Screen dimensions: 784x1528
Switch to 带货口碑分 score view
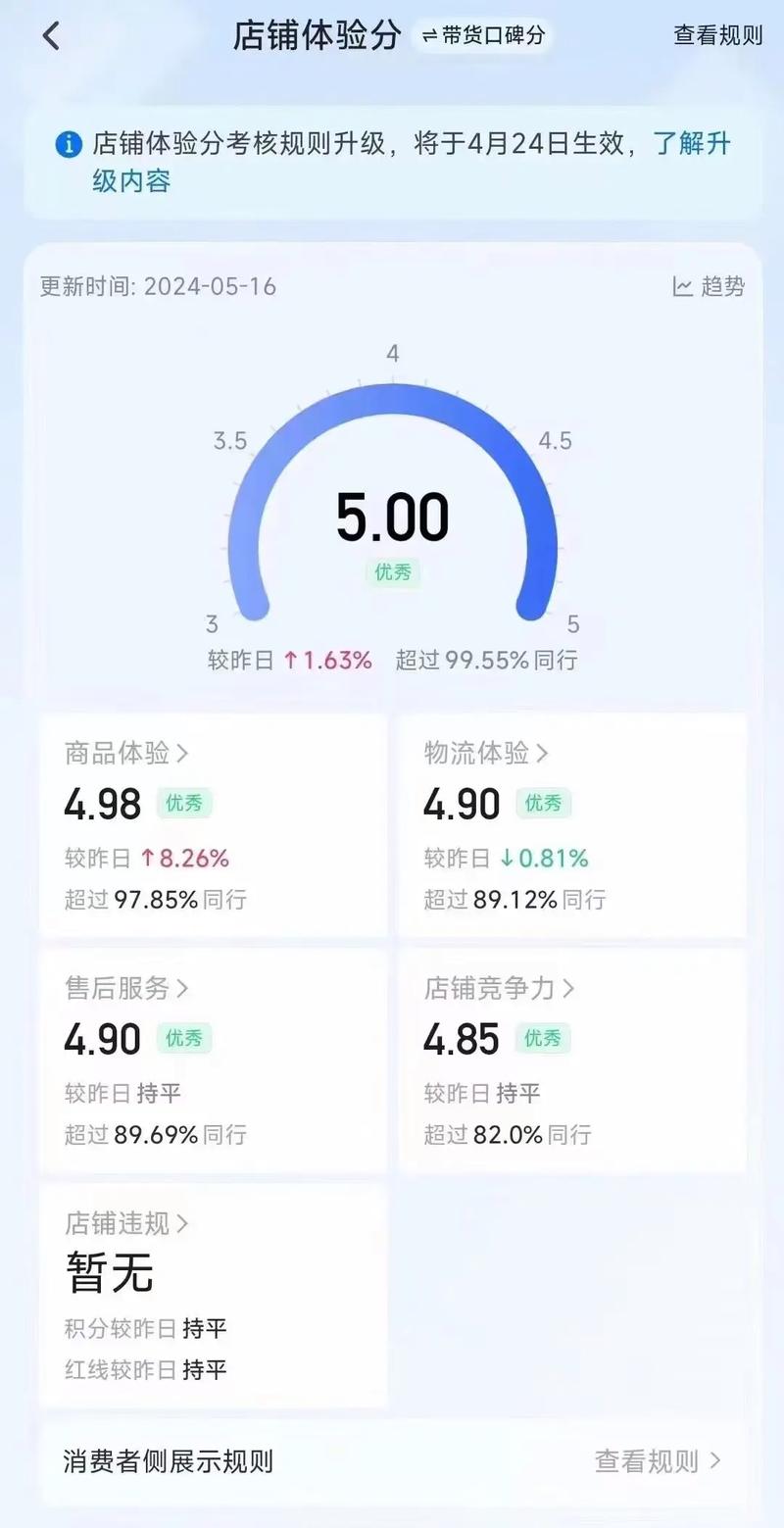482,36
